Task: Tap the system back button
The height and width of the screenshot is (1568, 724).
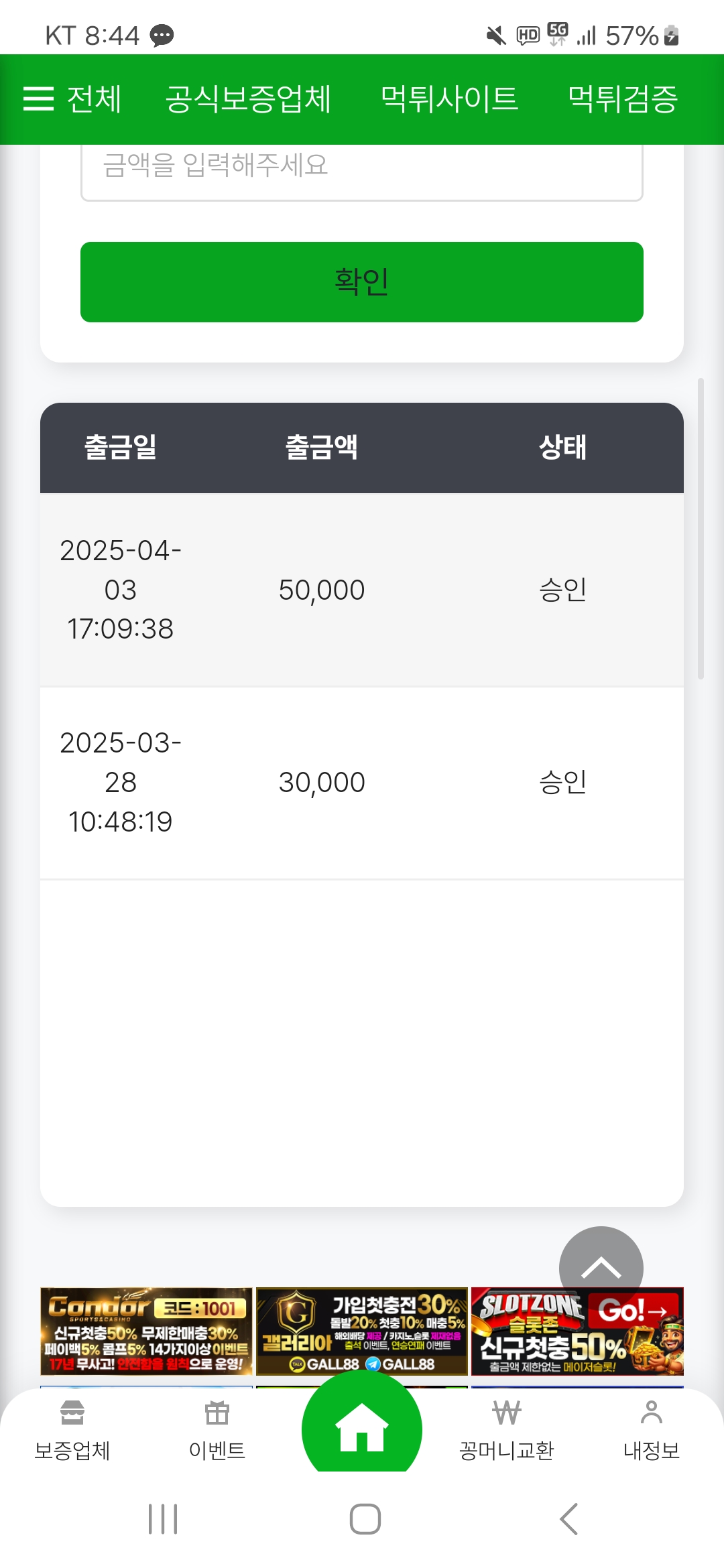Action: (x=568, y=1519)
